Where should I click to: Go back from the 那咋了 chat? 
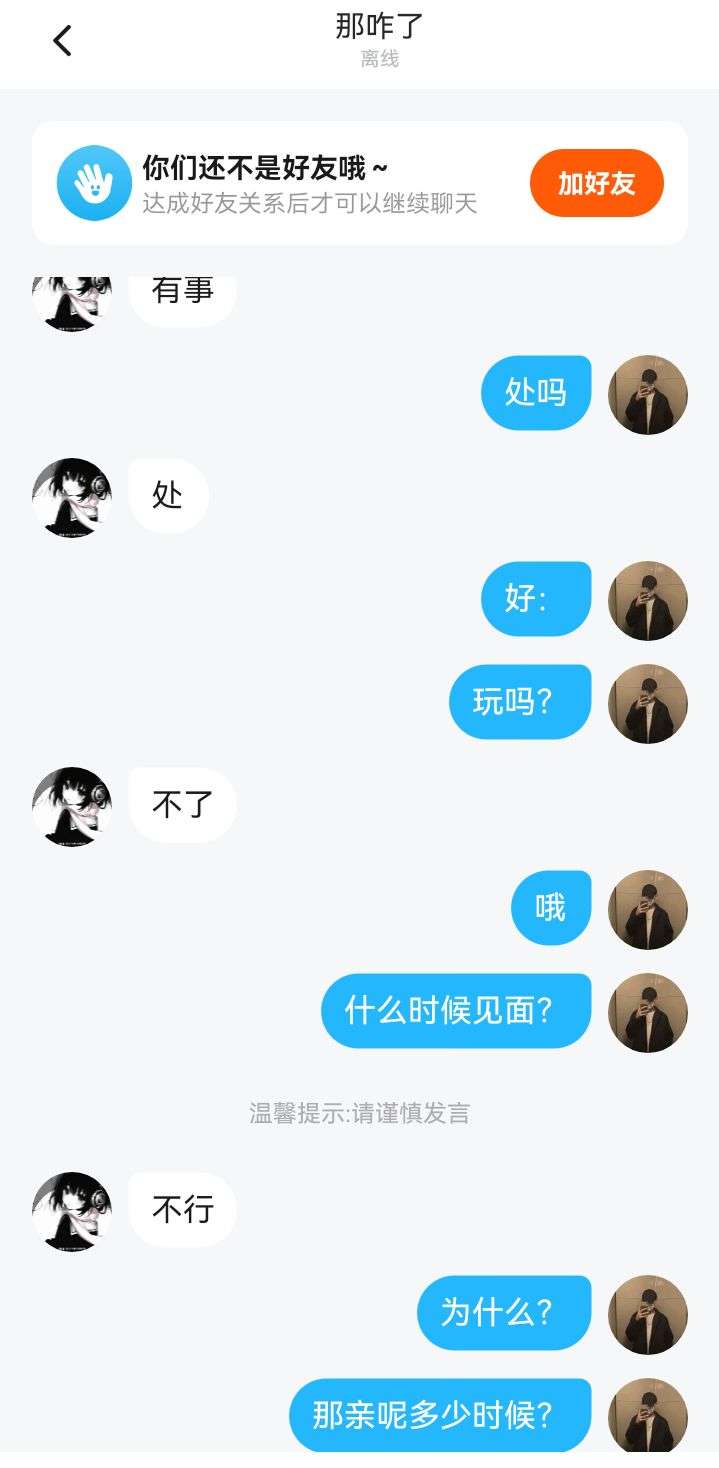pos(62,41)
